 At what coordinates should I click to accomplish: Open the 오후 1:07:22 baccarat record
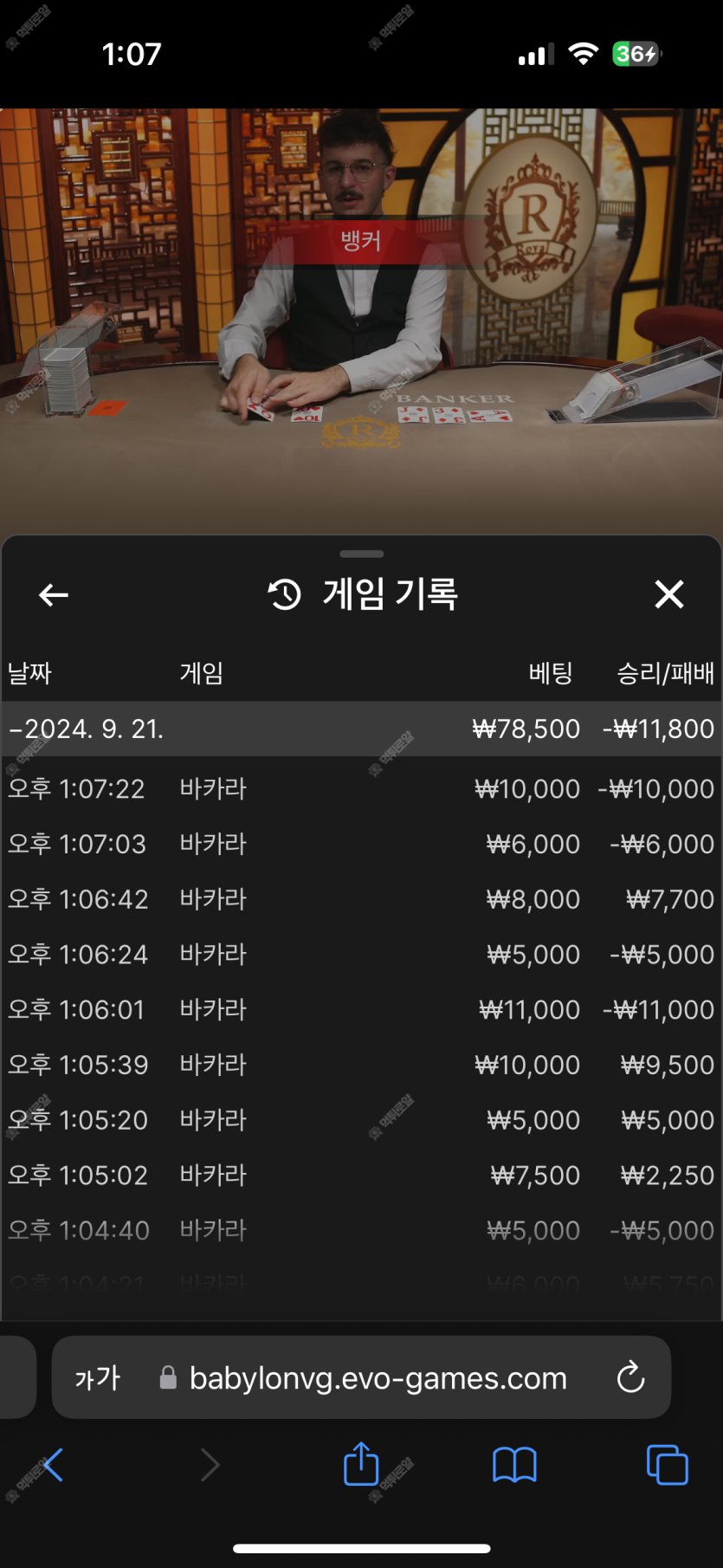pos(361,789)
